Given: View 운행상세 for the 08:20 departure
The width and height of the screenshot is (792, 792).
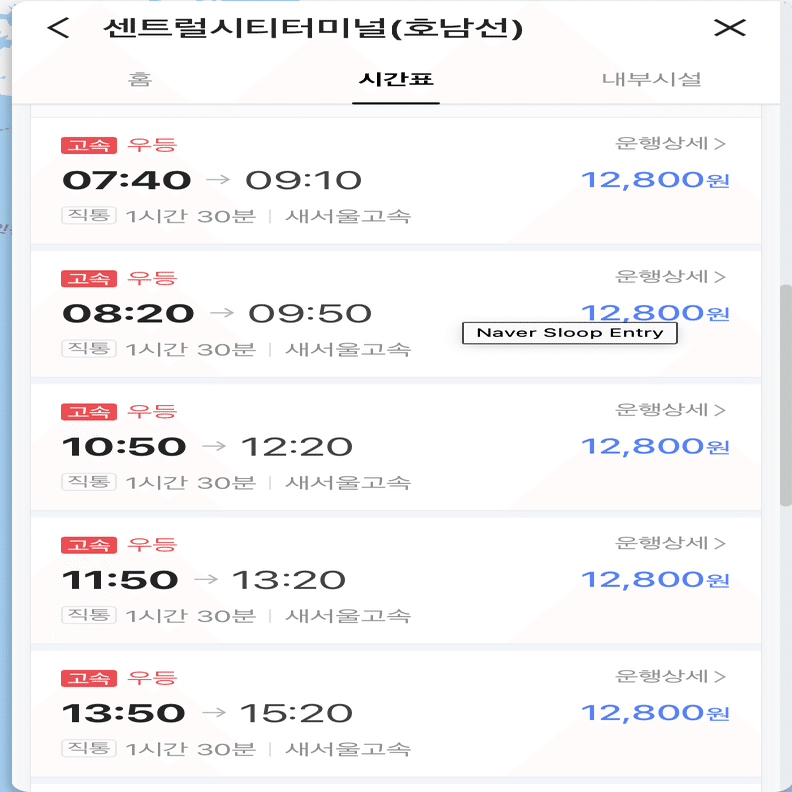Looking at the screenshot, I should coord(670,276).
